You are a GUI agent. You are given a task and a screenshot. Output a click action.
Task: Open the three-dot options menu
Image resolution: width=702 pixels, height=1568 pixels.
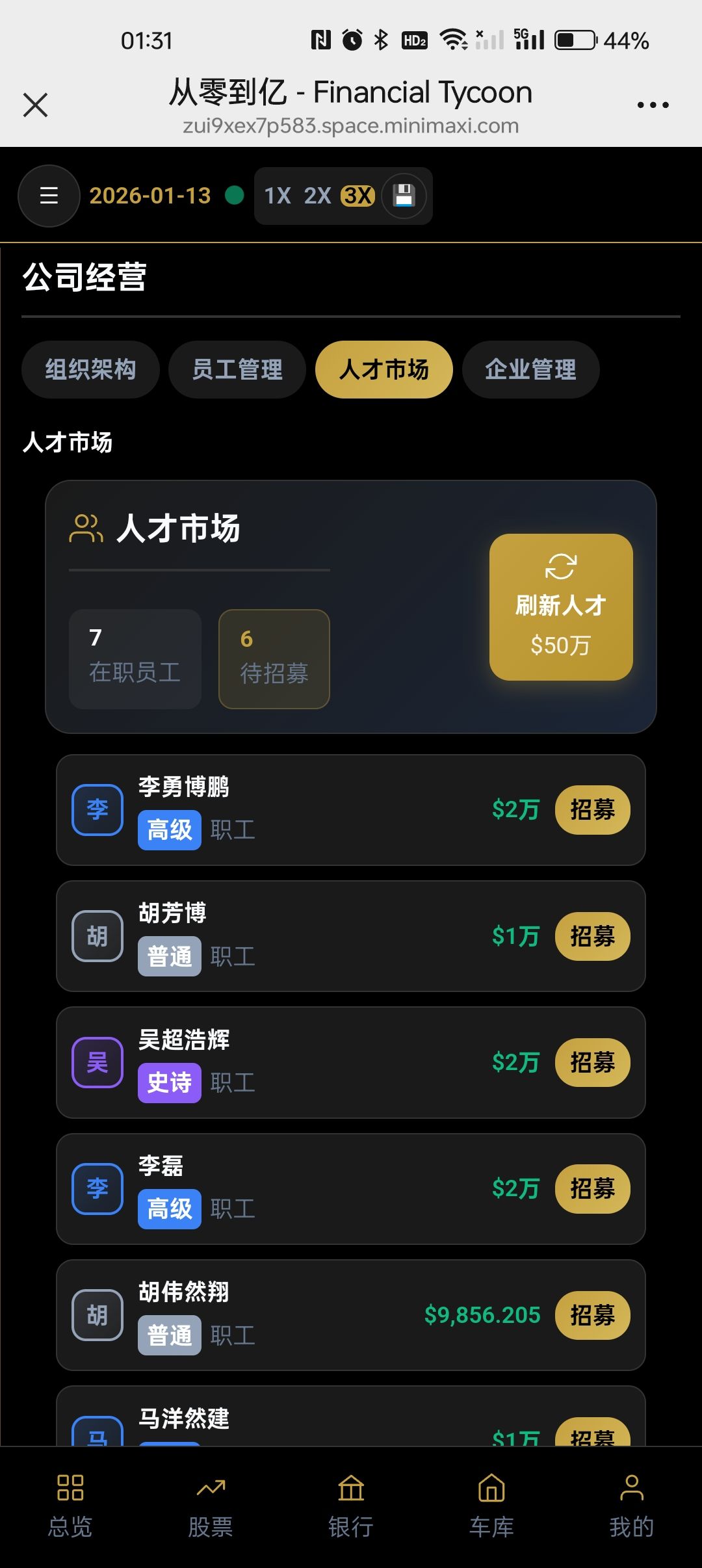point(653,104)
